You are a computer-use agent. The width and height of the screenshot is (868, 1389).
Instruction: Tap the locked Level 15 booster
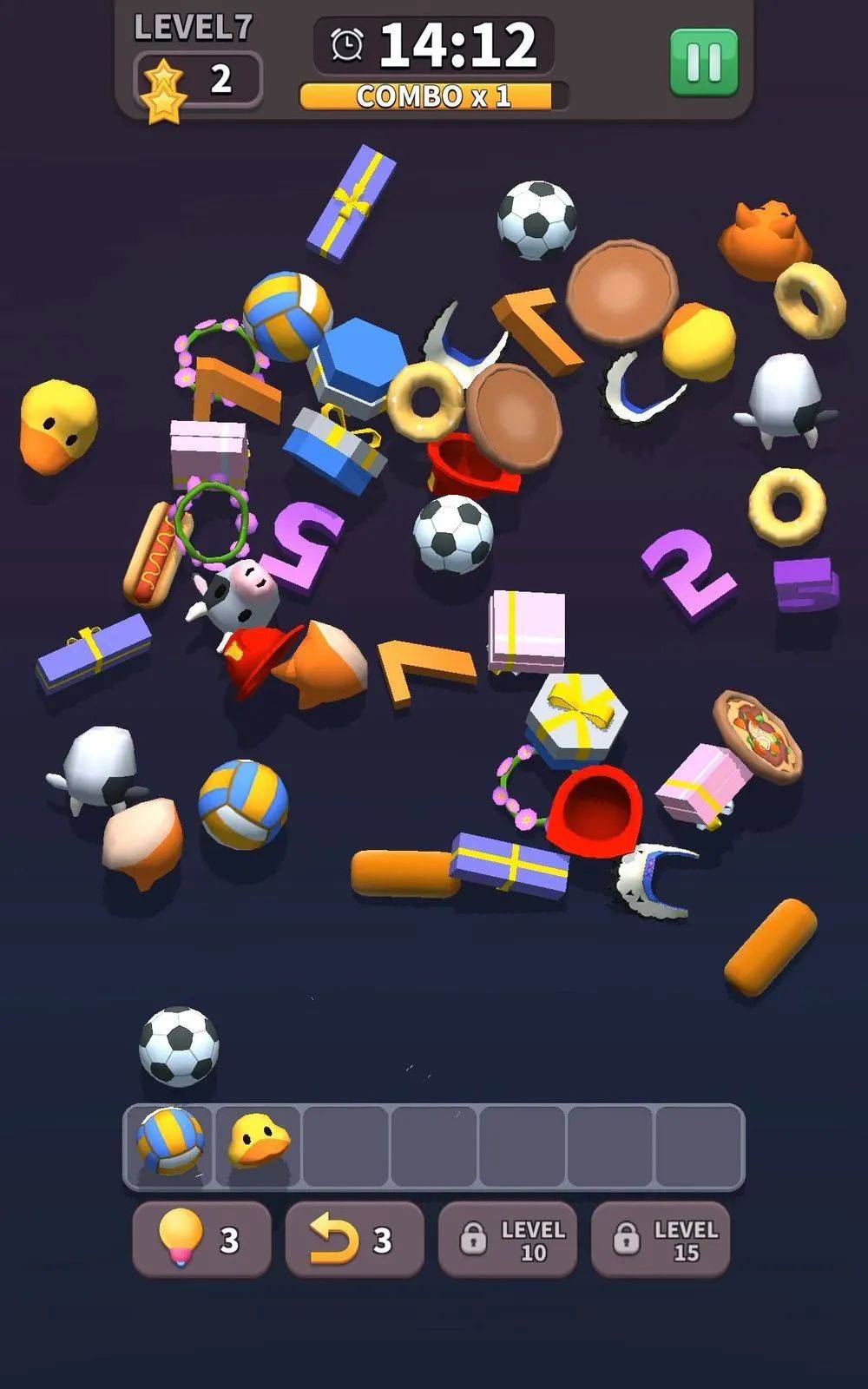pos(661,1239)
